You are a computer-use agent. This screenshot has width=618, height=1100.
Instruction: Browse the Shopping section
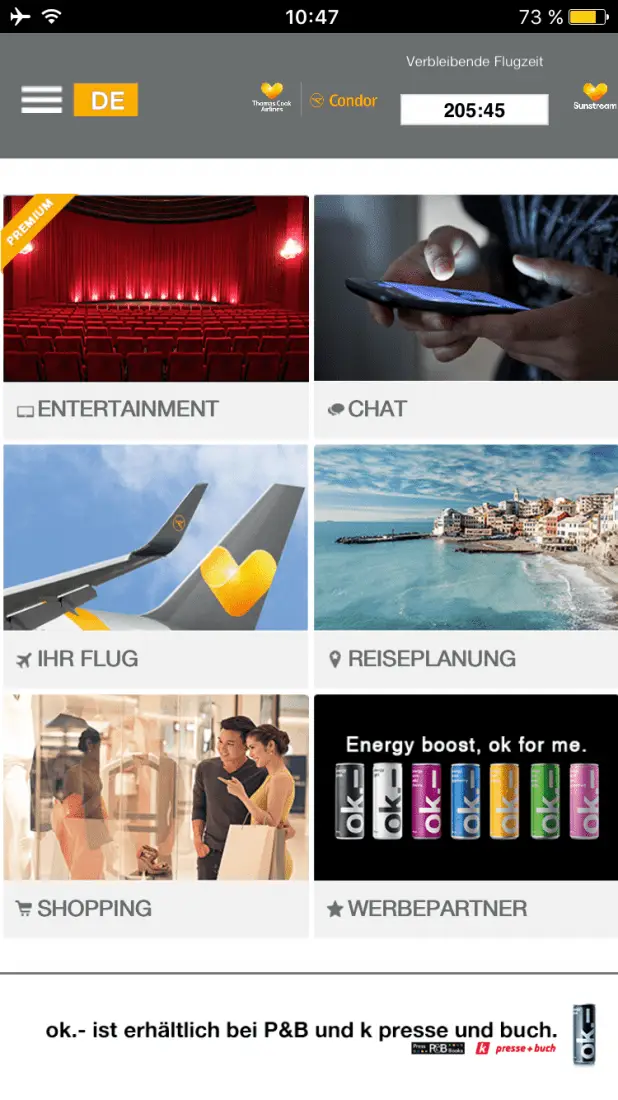(156, 815)
